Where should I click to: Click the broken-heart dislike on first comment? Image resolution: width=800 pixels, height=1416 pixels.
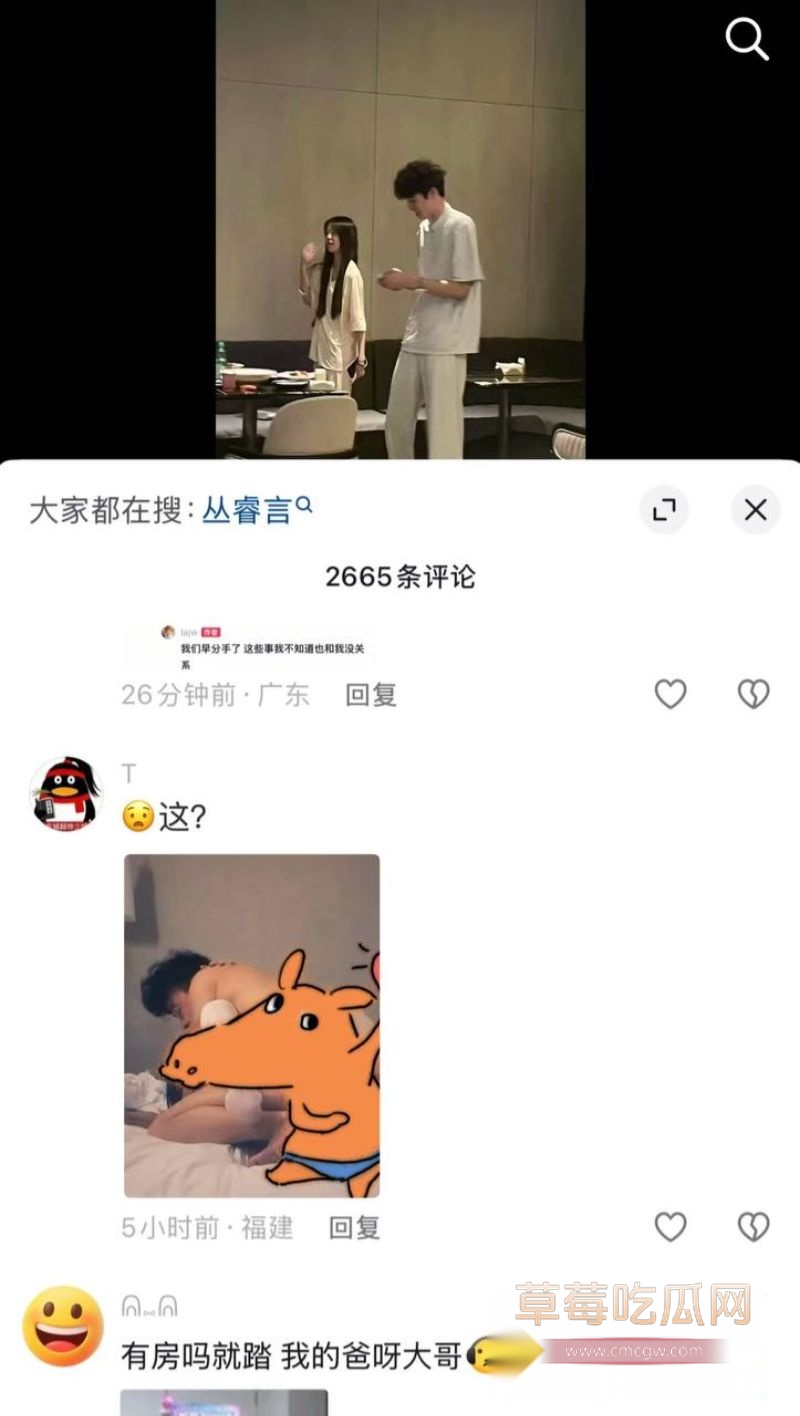click(x=753, y=695)
